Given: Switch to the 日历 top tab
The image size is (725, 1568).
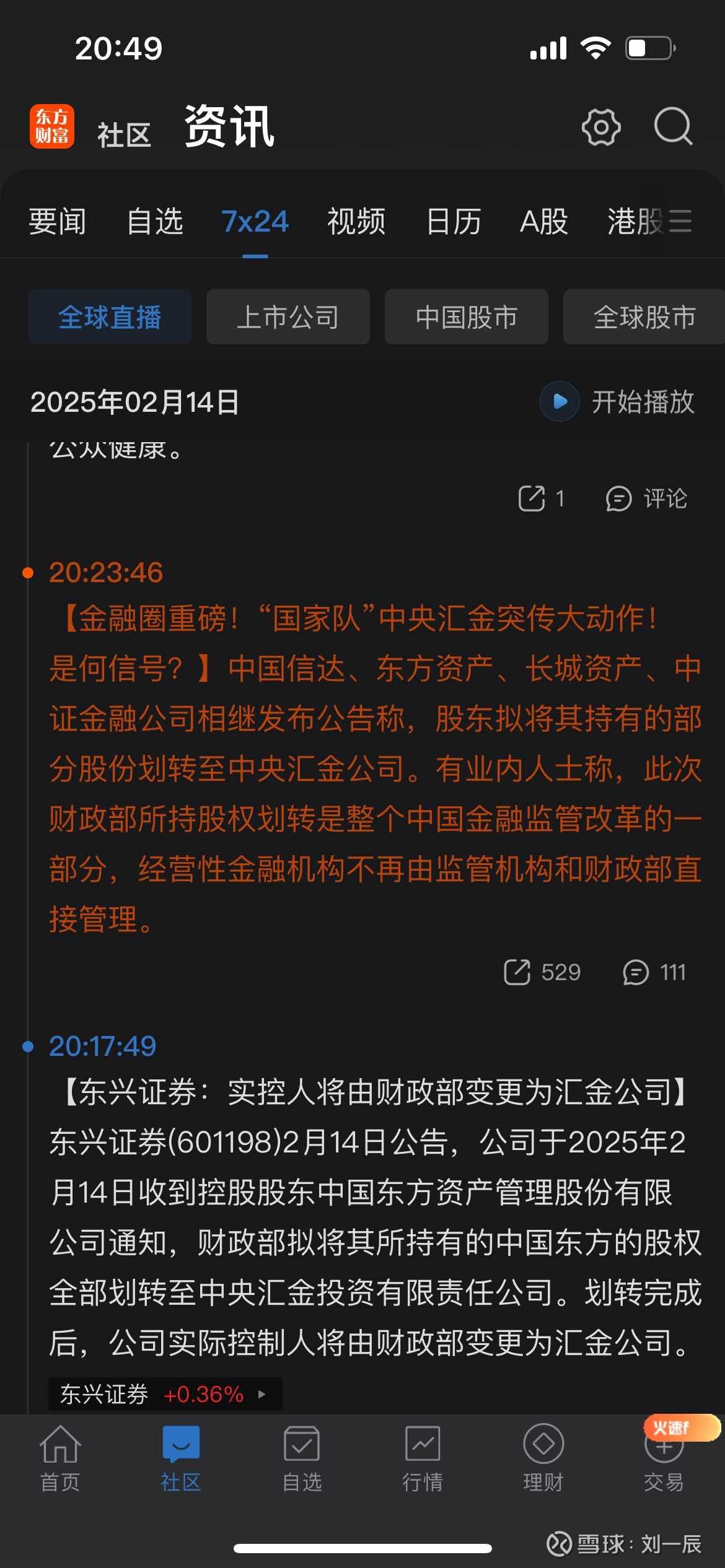Looking at the screenshot, I should tap(454, 221).
